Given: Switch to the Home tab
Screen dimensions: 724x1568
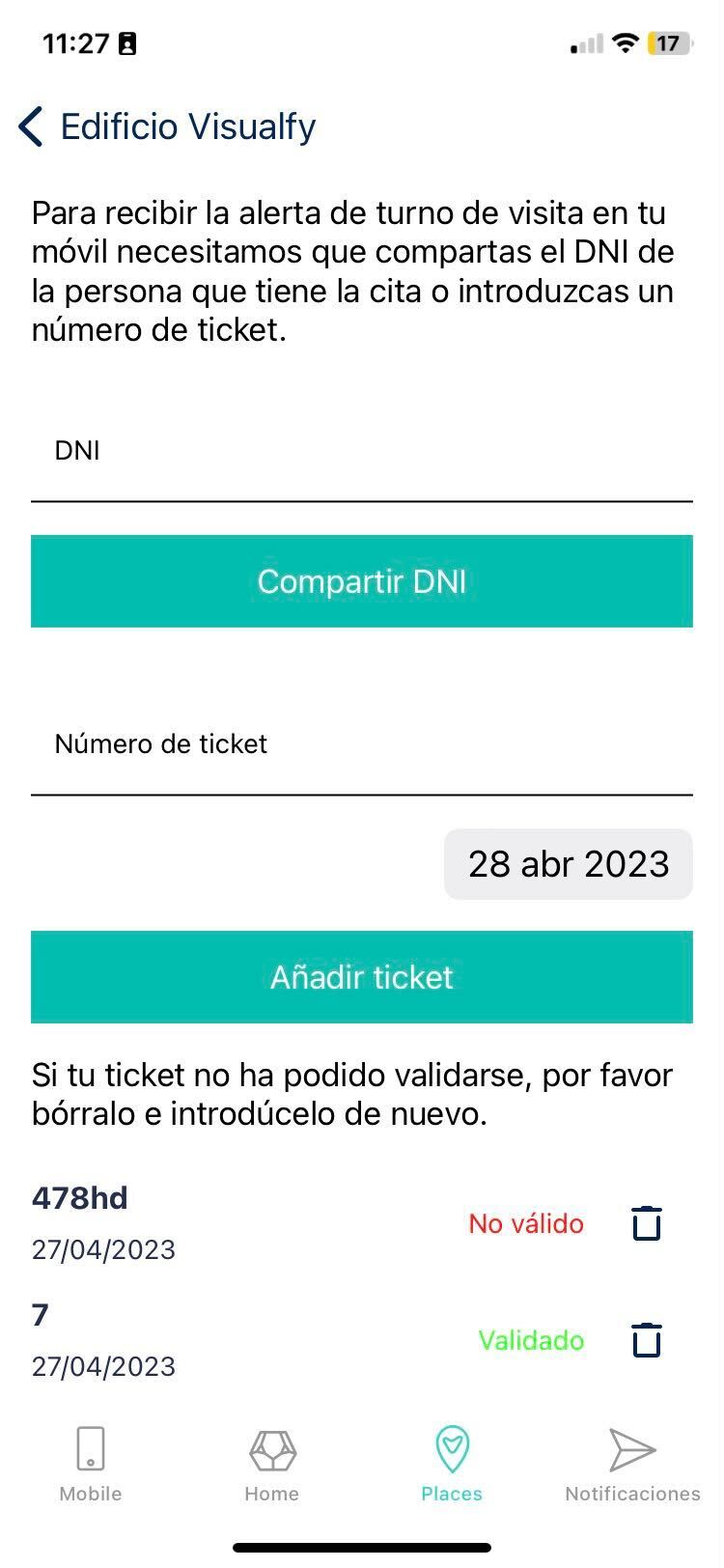Looking at the screenshot, I should 271,1465.
